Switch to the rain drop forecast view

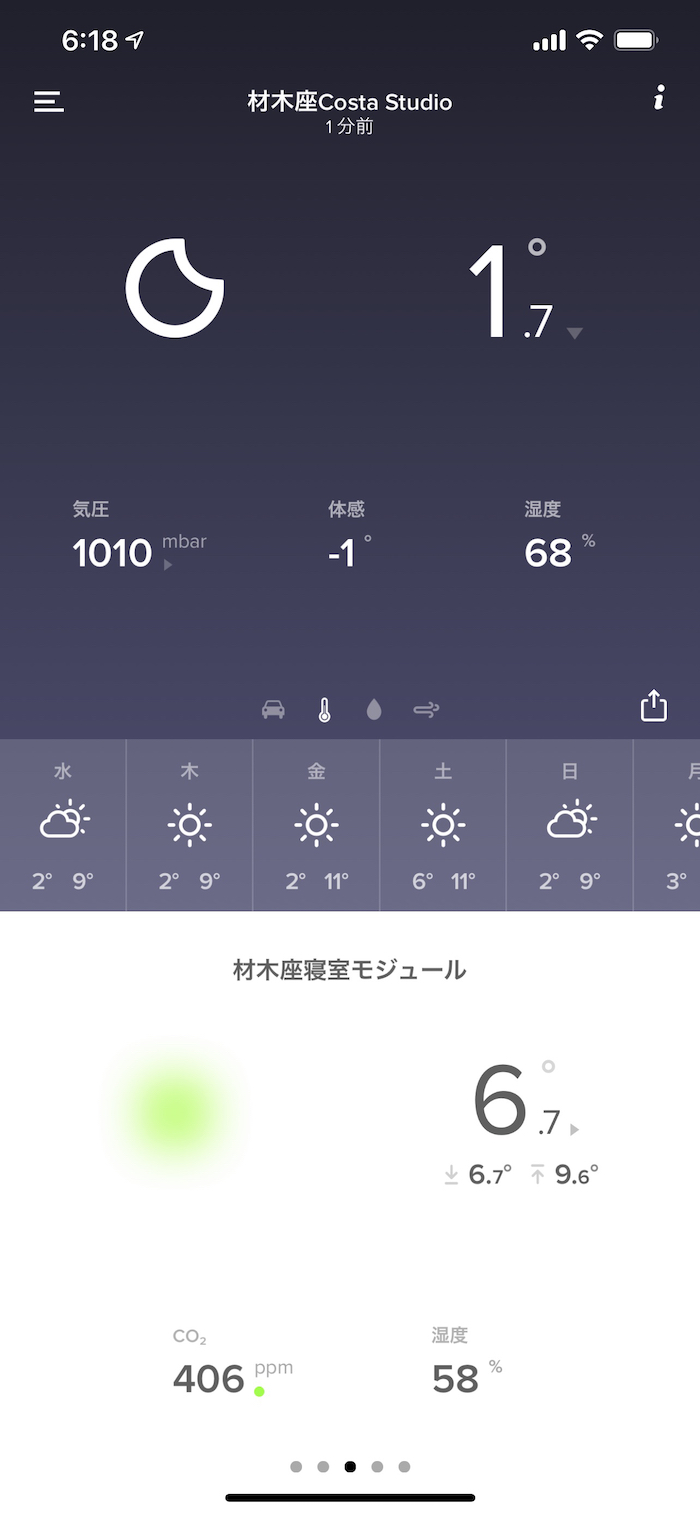pyautogui.click(x=374, y=710)
